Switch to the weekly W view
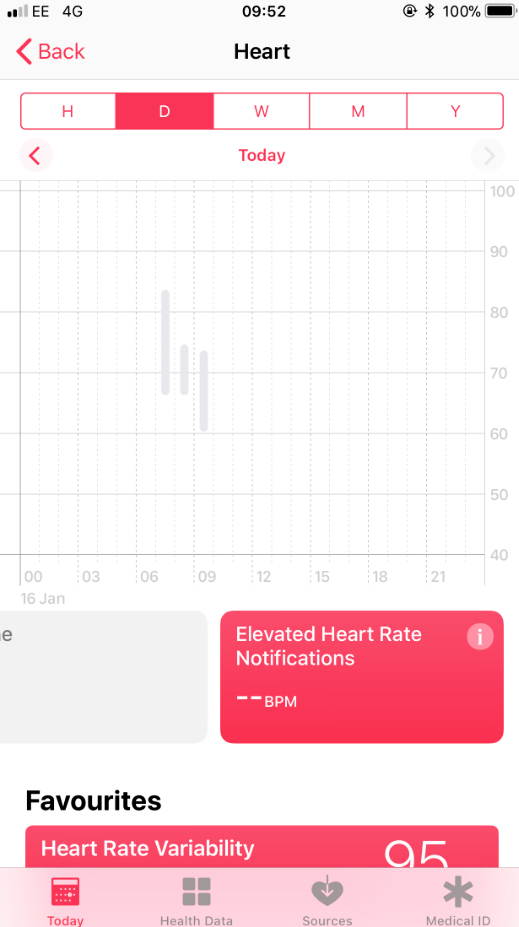The height and width of the screenshot is (927, 519). pos(261,111)
